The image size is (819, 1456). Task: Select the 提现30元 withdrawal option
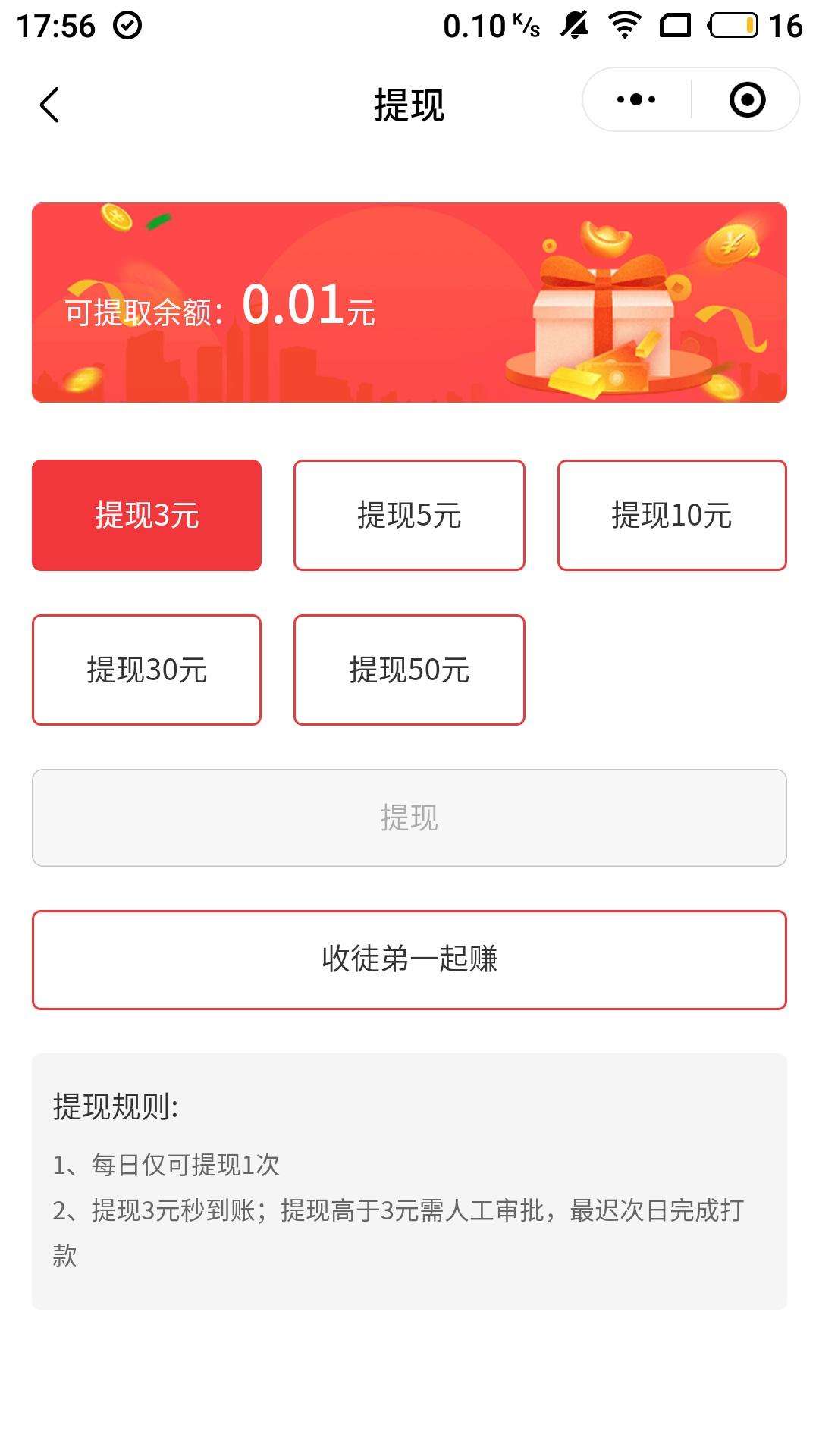pyautogui.click(x=146, y=668)
